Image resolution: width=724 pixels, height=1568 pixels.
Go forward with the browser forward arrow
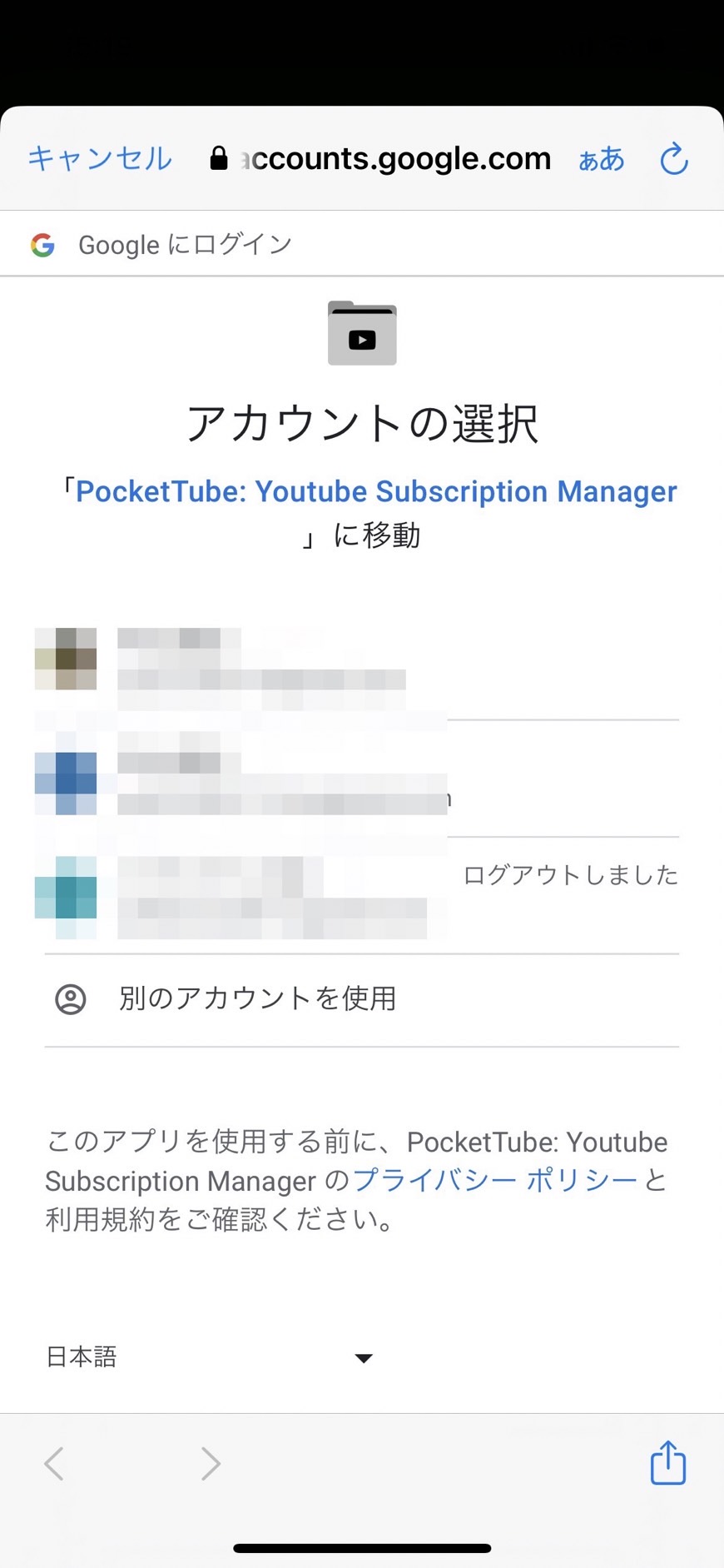(211, 1463)
